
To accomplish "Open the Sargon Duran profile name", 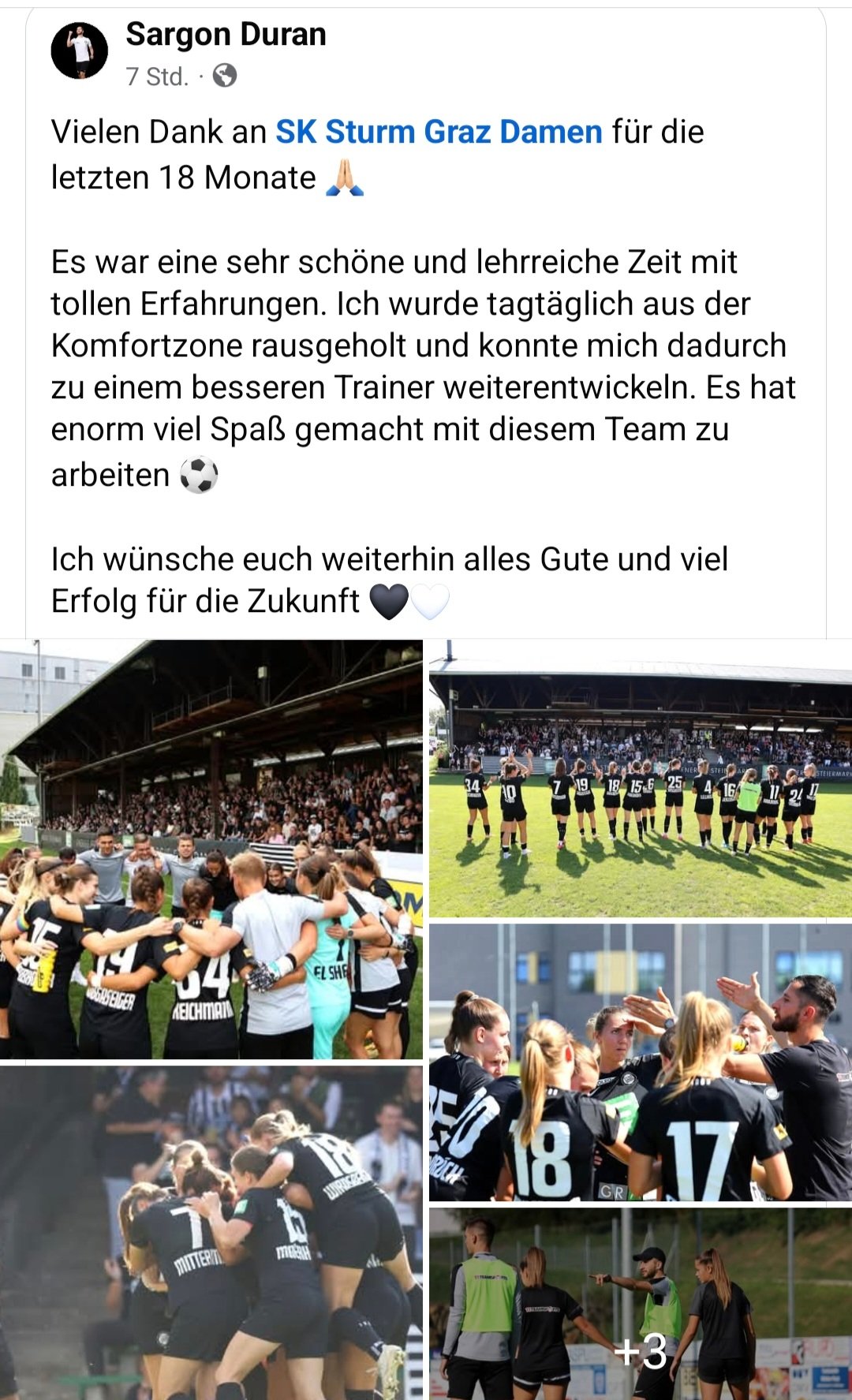I will click(x=226, y=35).
